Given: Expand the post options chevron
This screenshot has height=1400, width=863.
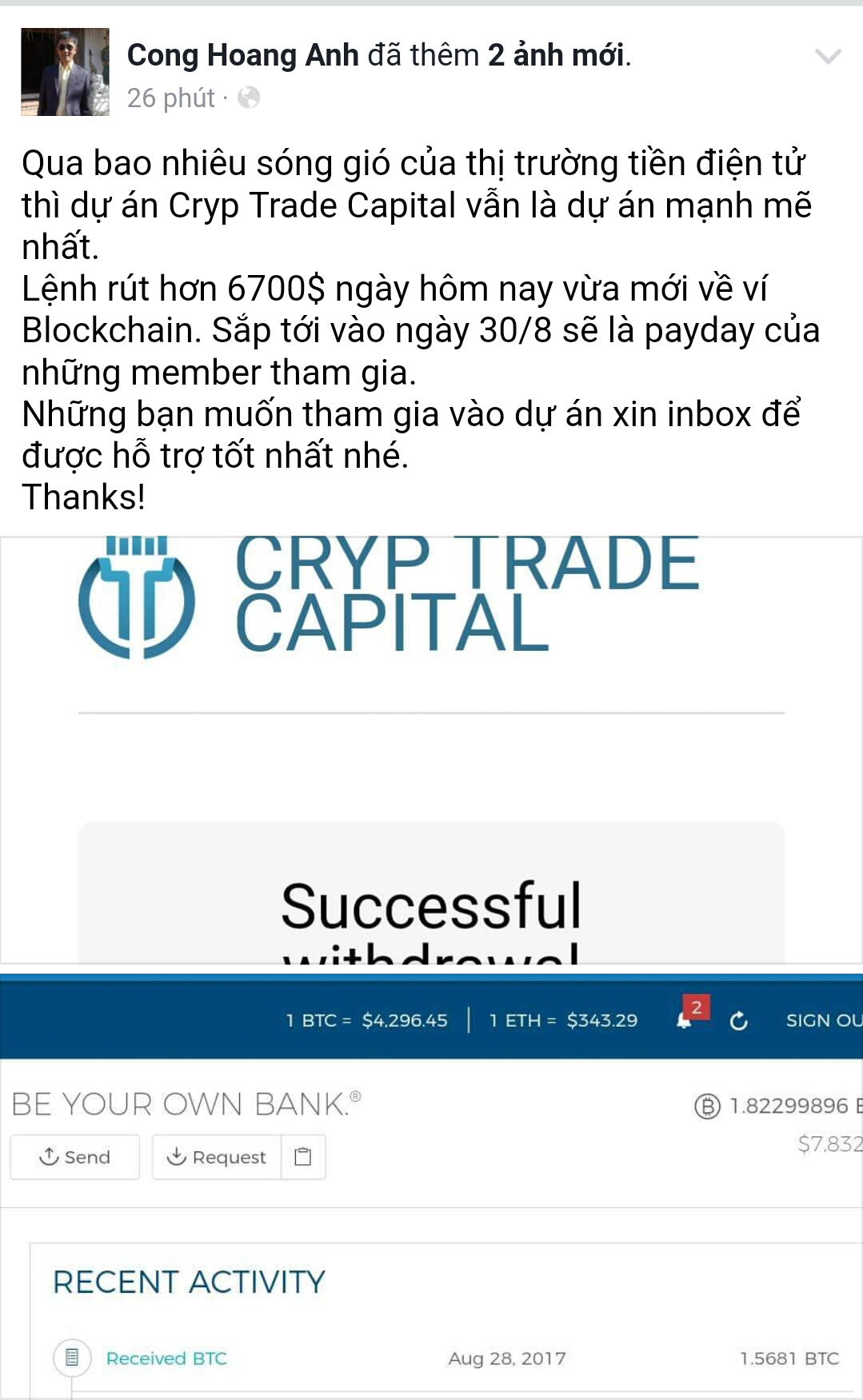Looking at the screenshot, I should point(828,56).
